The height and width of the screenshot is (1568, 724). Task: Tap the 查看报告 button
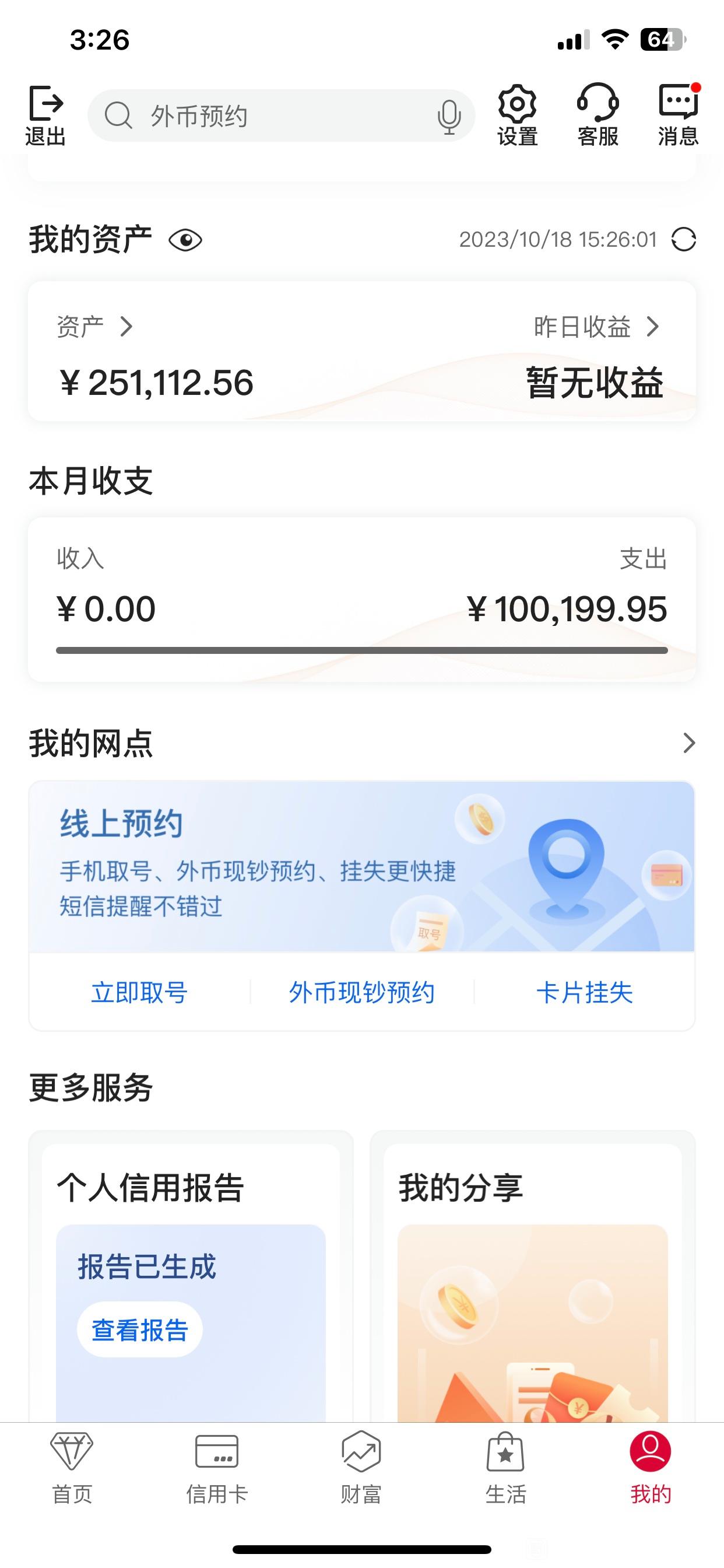(x=140, y=1329)
